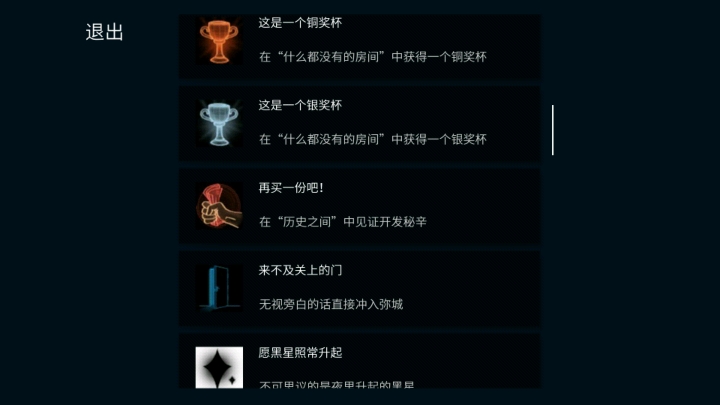Open the 来不及关上的门 achievement entry
Image resolution: width=720 pixels, height=405 pixels.
point(359,287)
